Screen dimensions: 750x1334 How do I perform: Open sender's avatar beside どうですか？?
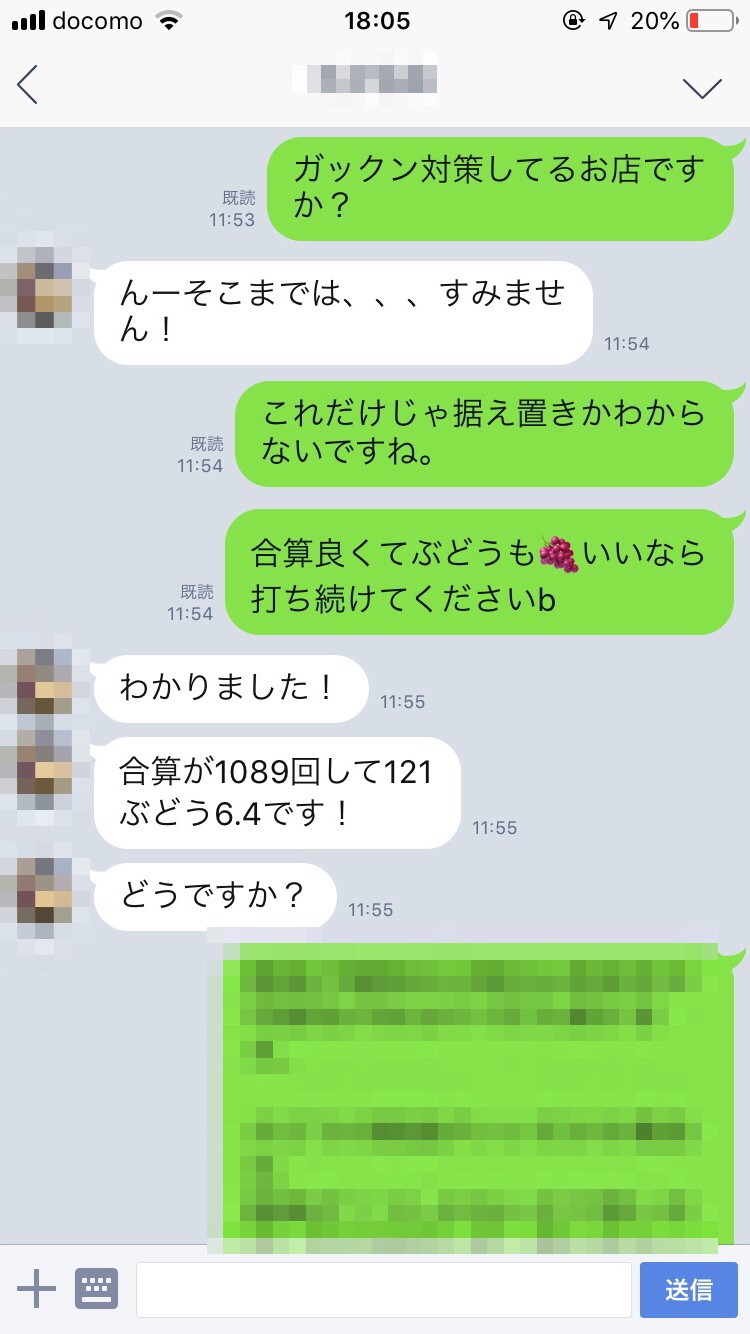pos(45,888)
